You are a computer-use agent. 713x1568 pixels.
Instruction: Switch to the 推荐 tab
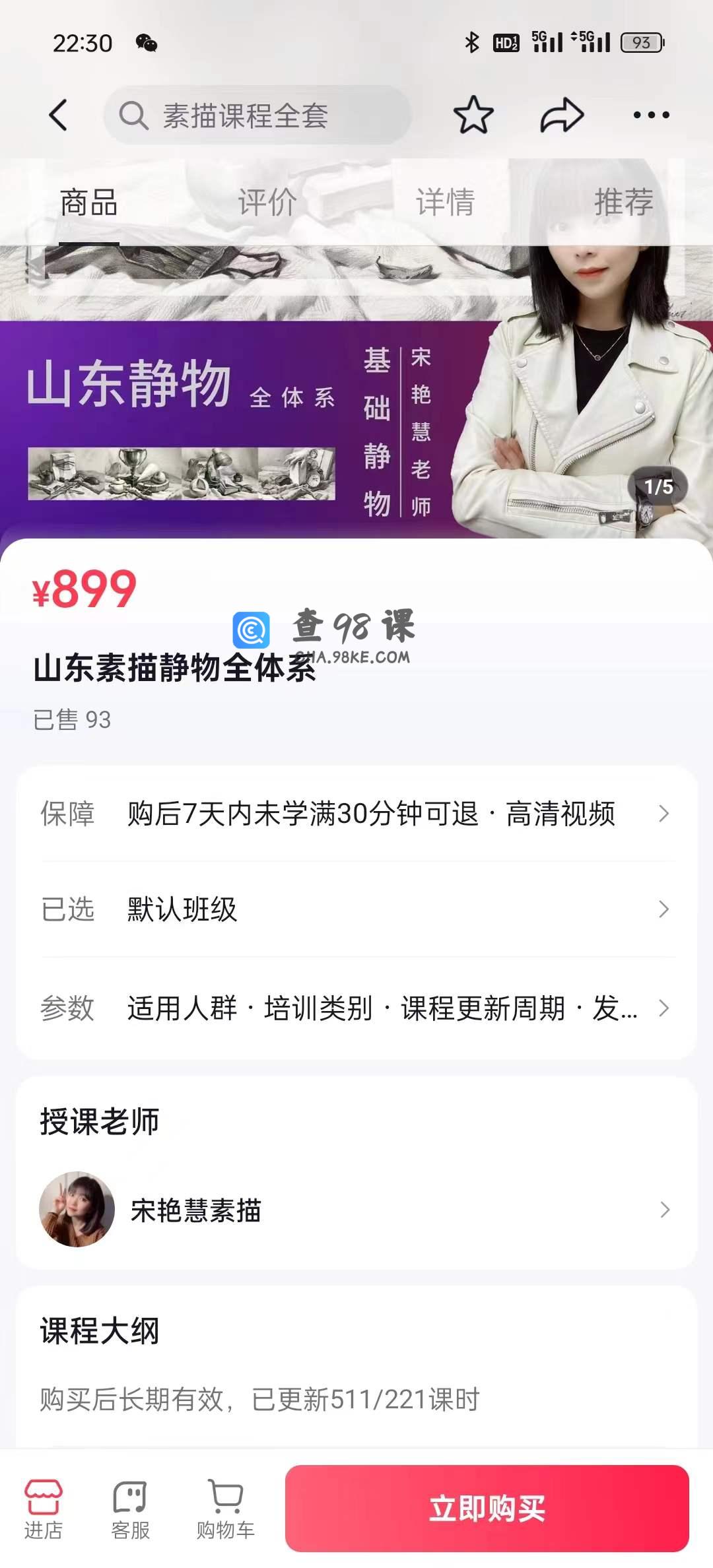click(623, 202)
